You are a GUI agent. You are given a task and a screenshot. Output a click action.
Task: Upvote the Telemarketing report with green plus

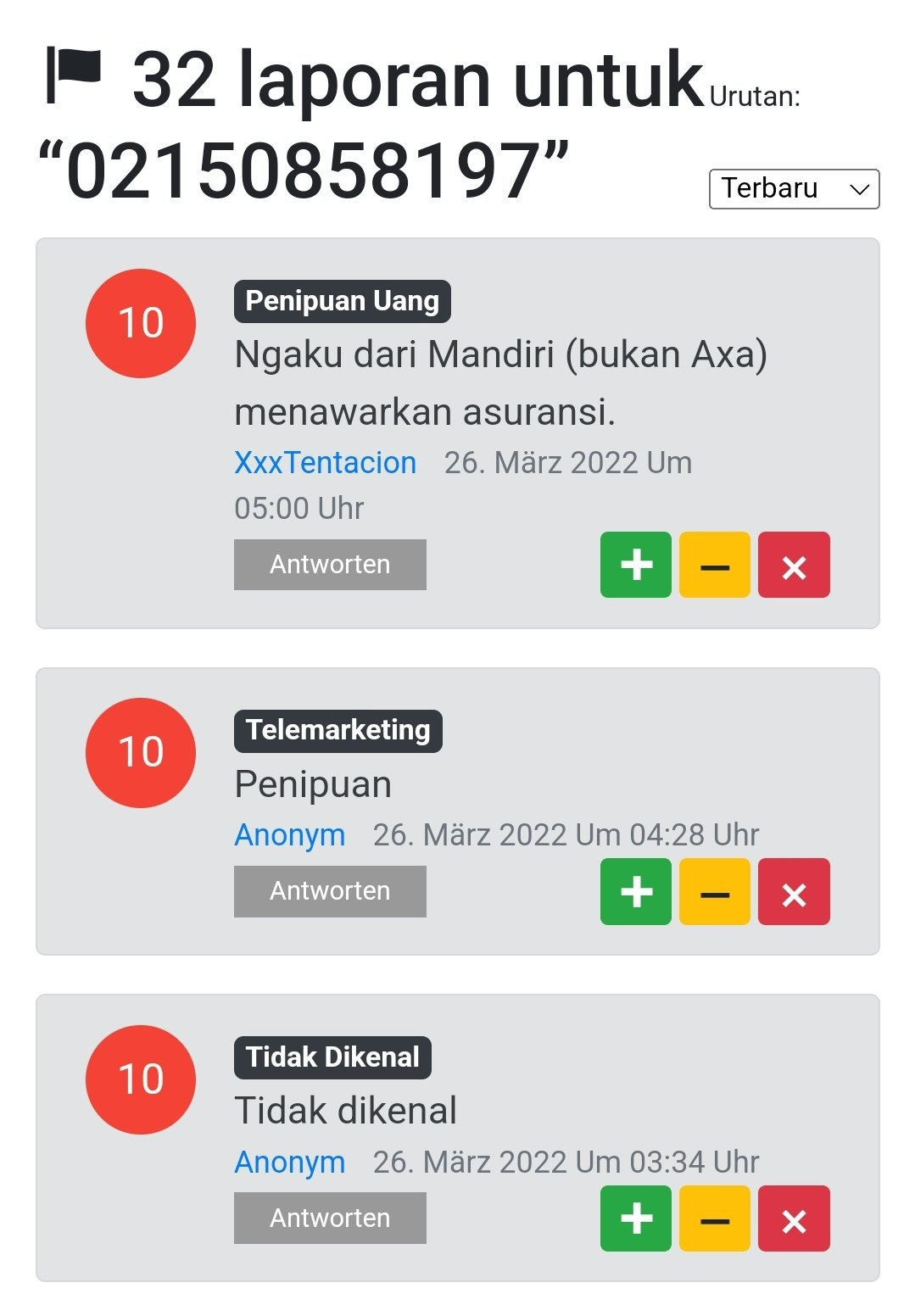click(636, 892)
